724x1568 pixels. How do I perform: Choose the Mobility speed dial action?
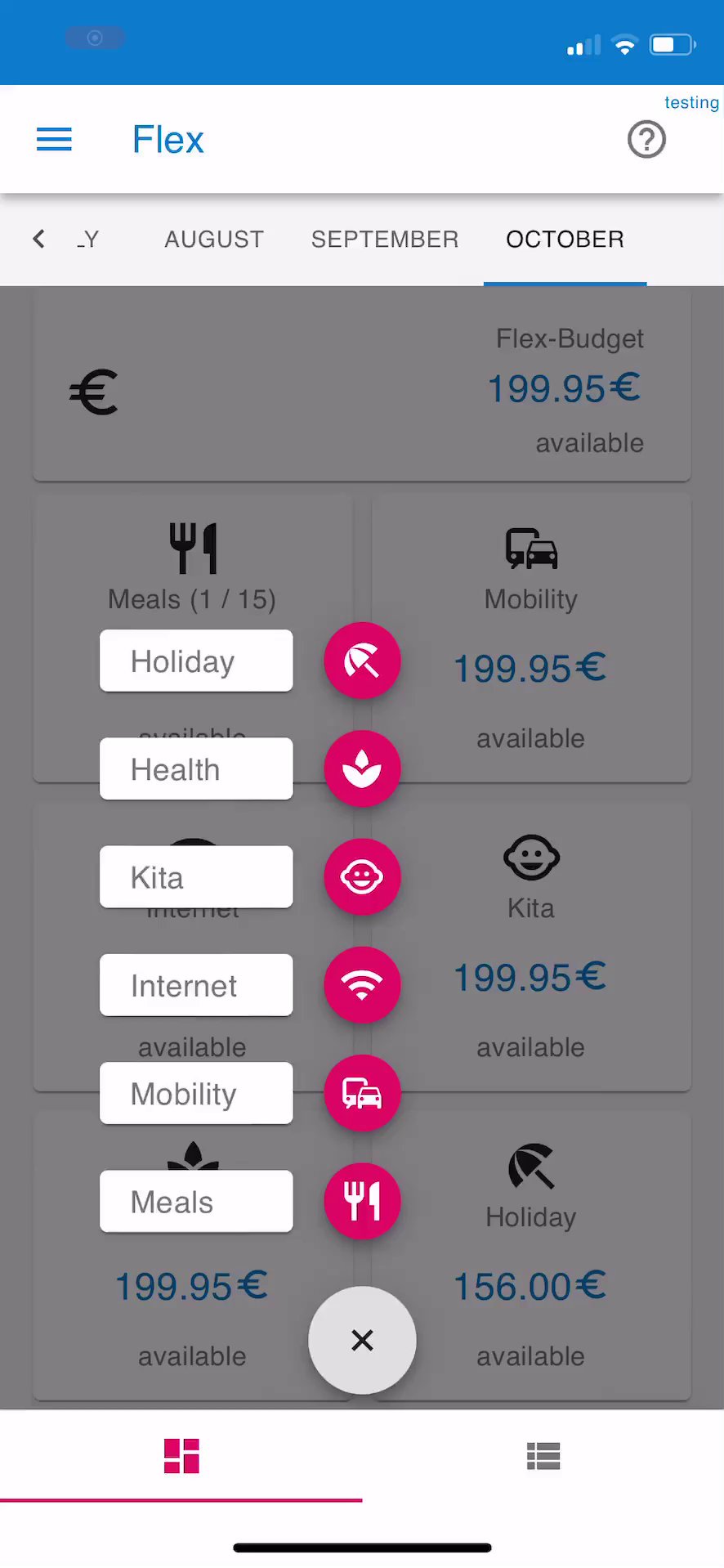[362, 1093]
